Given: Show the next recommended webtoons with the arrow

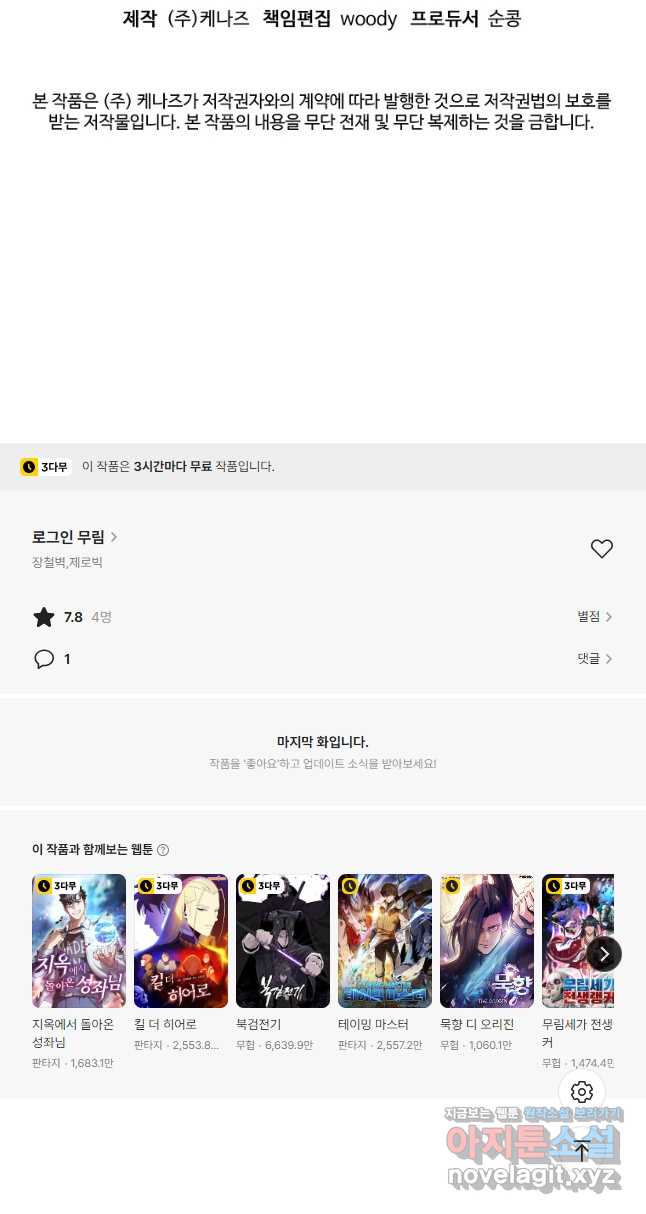Looking at the screenshot, I should pos(604,954).
